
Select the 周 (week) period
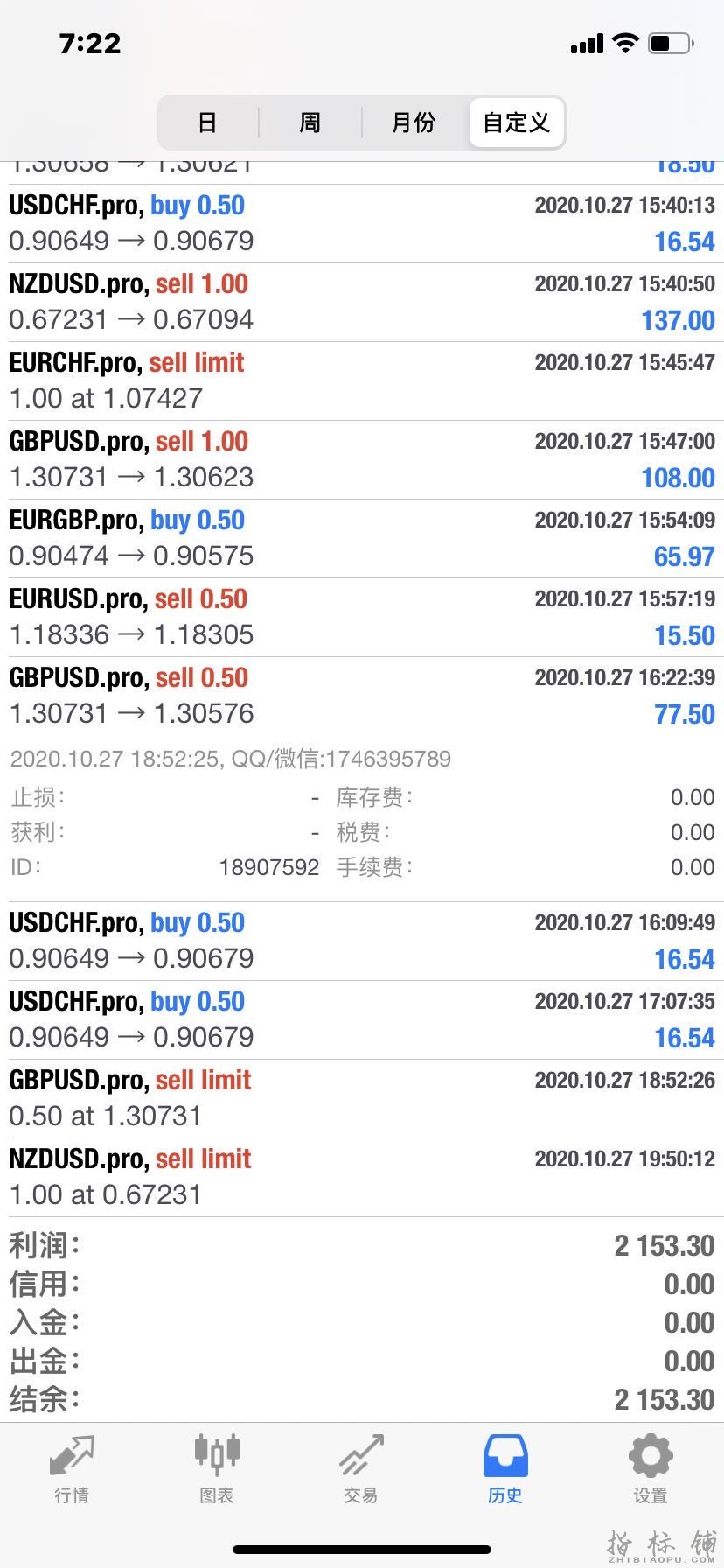(x=310, y=122)
